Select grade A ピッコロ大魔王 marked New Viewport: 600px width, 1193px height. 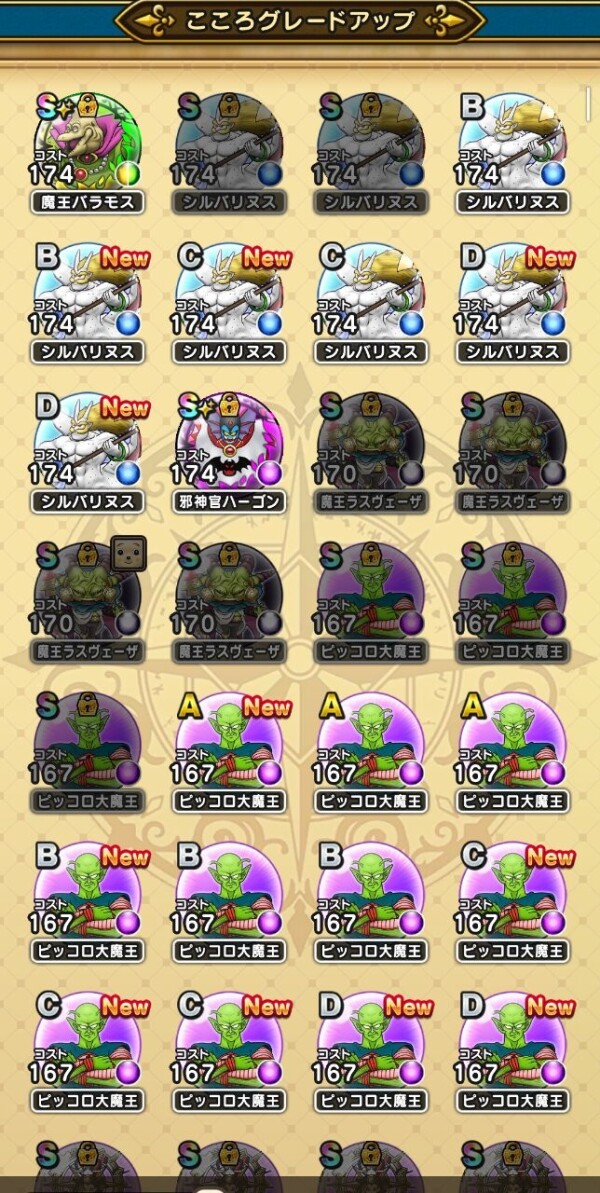click(x=230, y=750)
